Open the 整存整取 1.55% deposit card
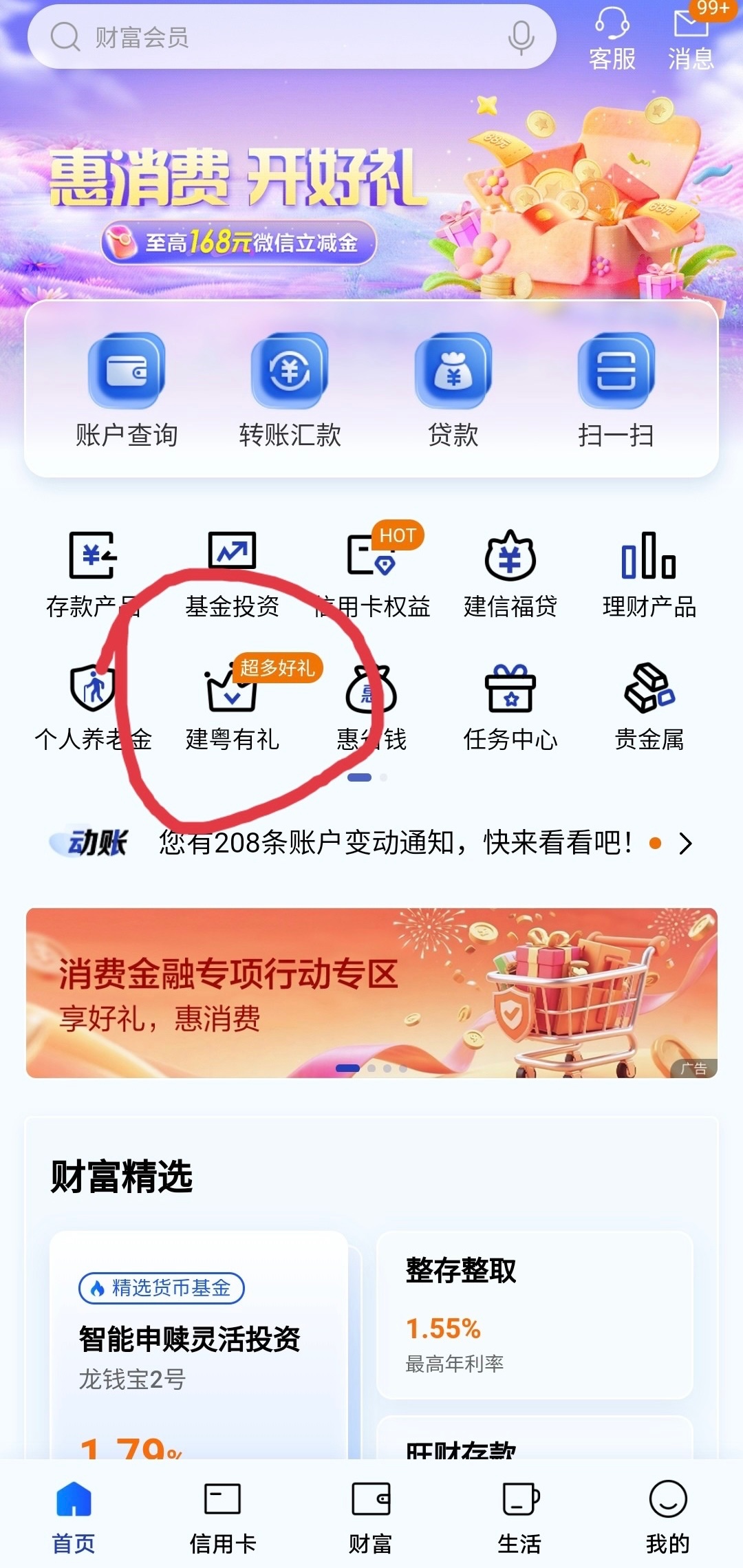 click(x=535, y=1315)
